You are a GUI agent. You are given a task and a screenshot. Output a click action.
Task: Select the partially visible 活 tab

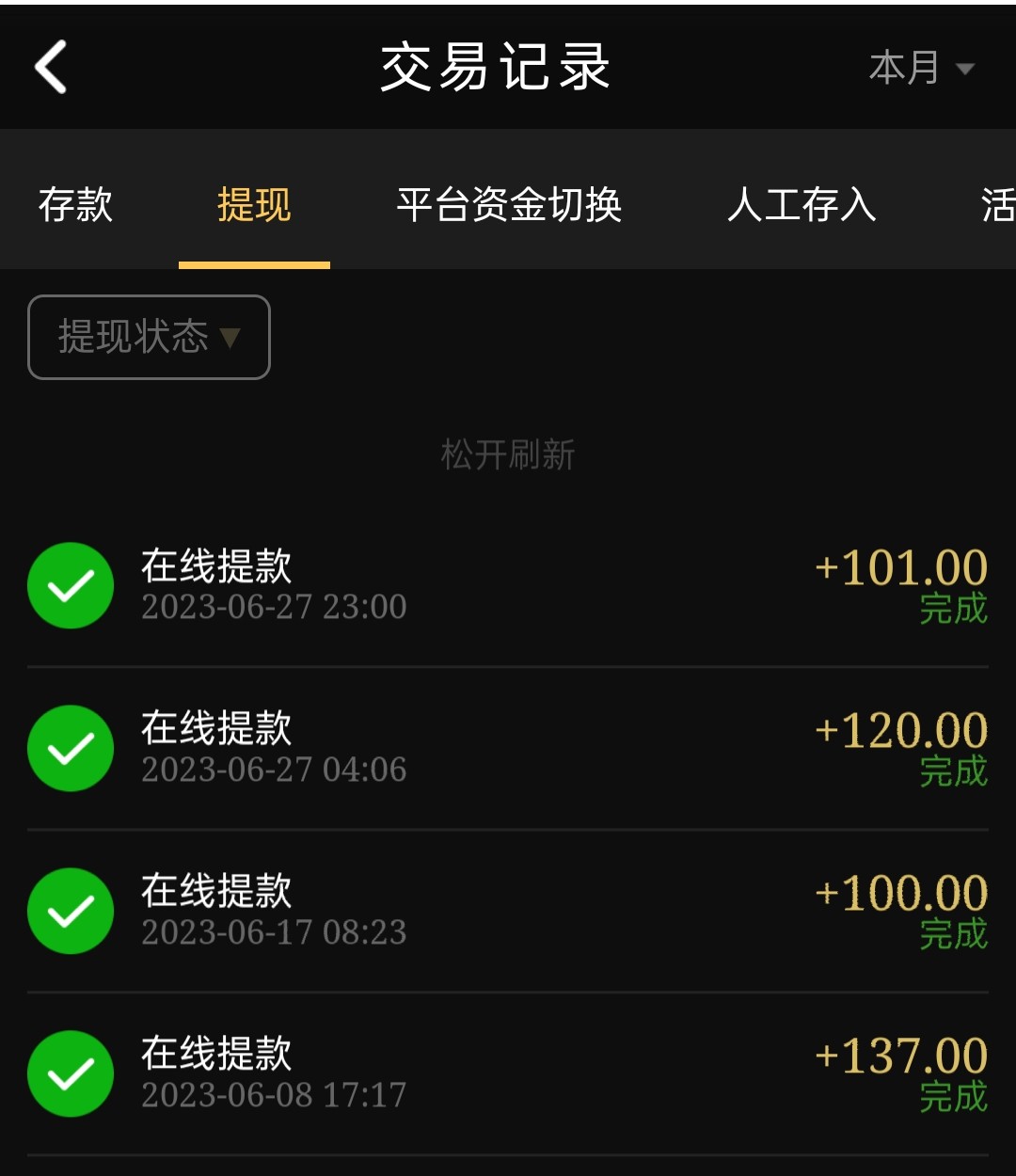coord(1003,205)
